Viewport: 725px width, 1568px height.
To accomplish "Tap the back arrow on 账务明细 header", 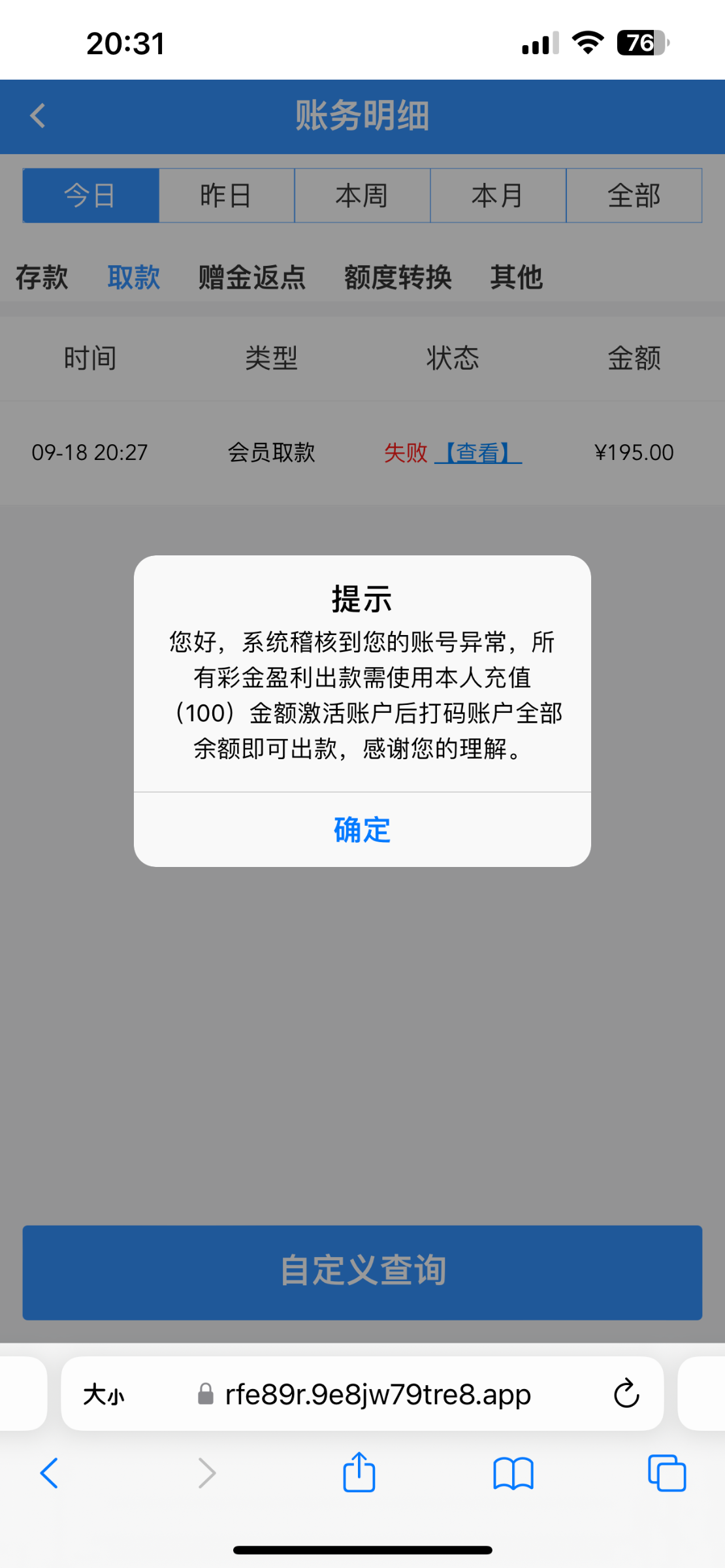I will point(37,116).
